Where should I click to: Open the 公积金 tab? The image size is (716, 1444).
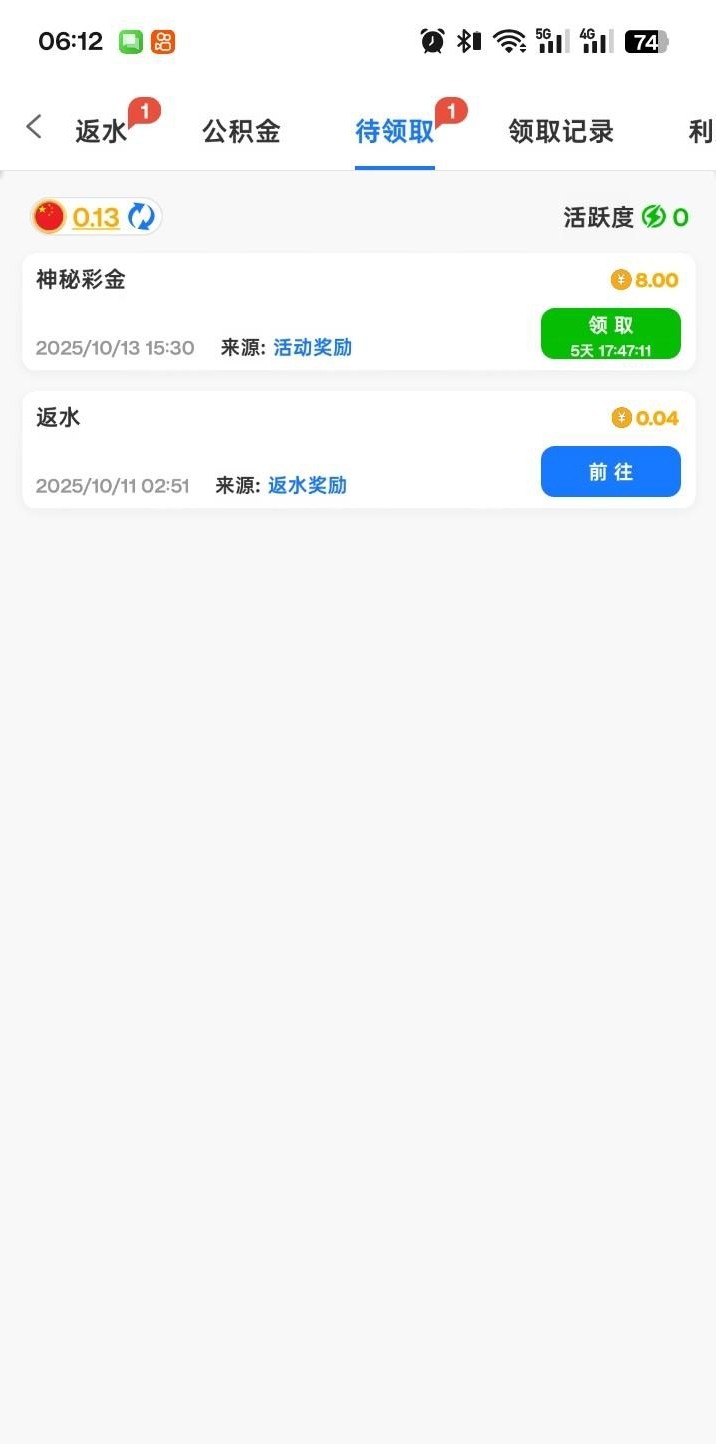241,131
